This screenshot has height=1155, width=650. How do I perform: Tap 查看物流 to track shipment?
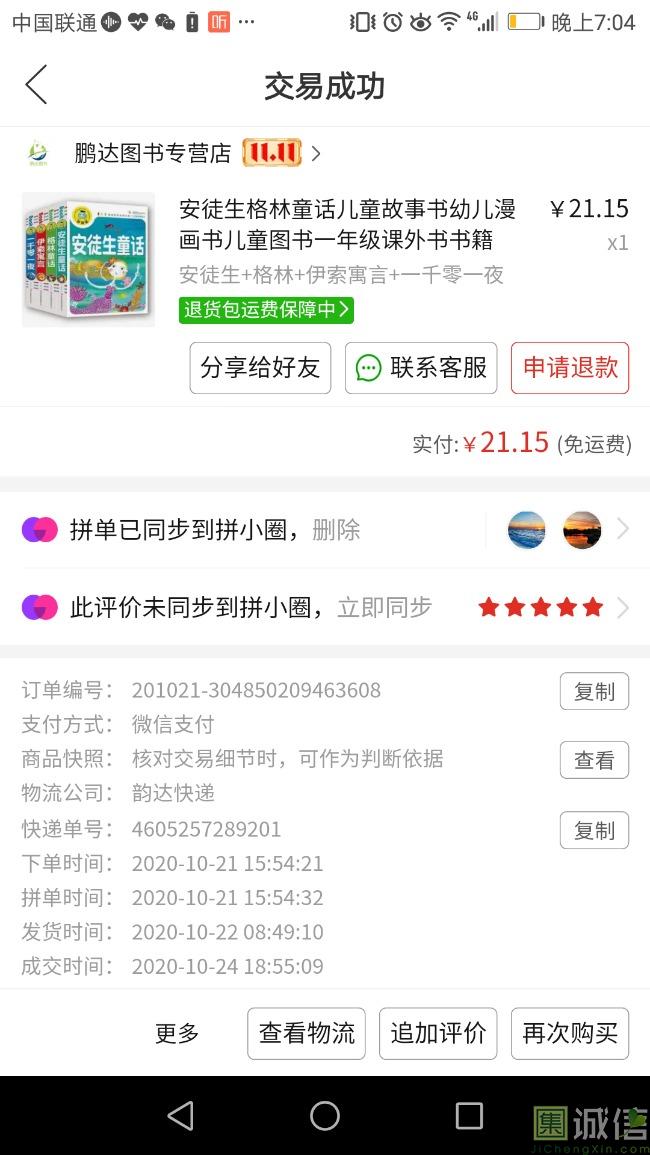pyautogui.click(x=306, y=1033)
